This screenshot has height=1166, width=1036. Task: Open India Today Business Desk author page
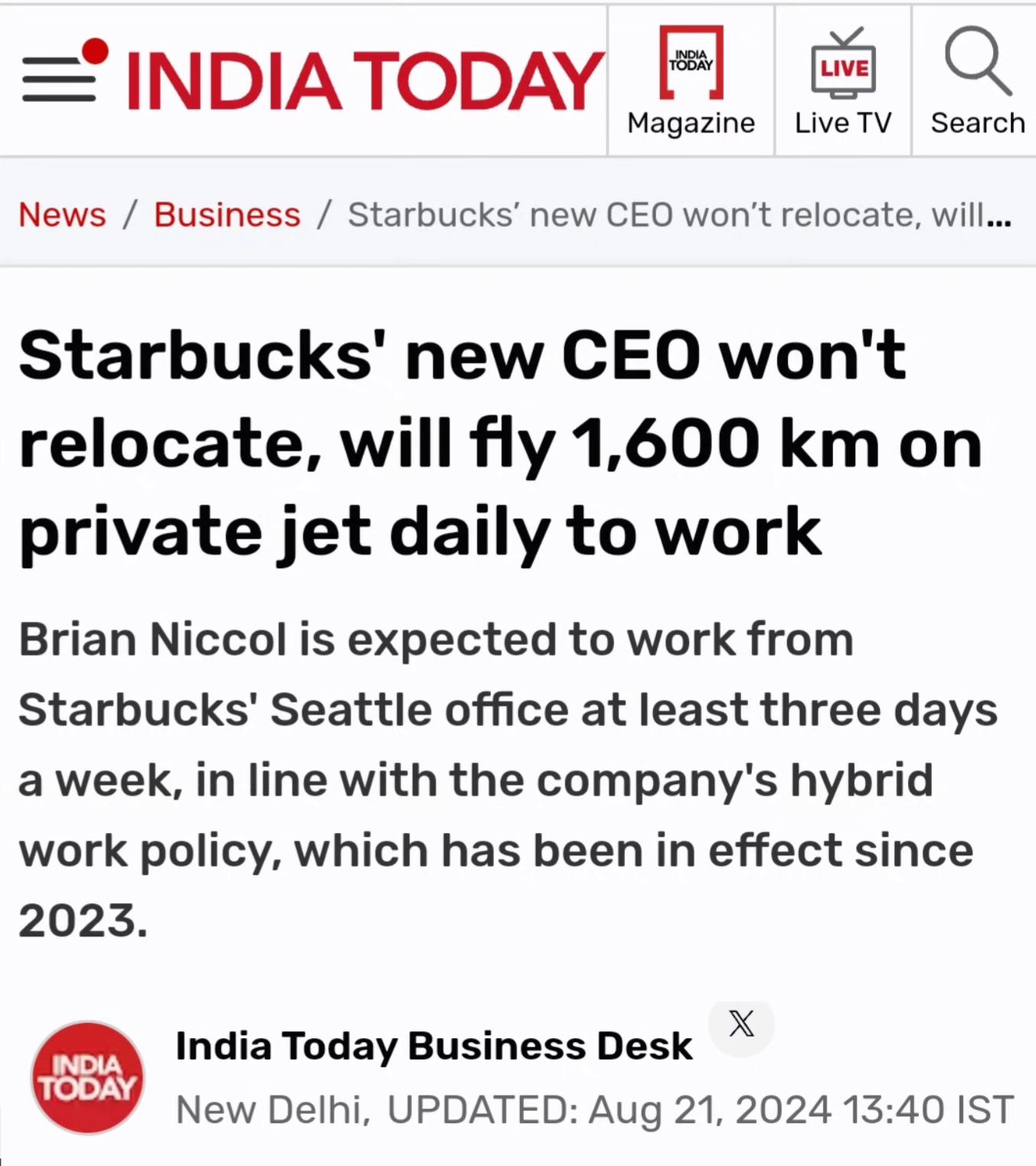pyautogui.click(x=433, y=1046)
